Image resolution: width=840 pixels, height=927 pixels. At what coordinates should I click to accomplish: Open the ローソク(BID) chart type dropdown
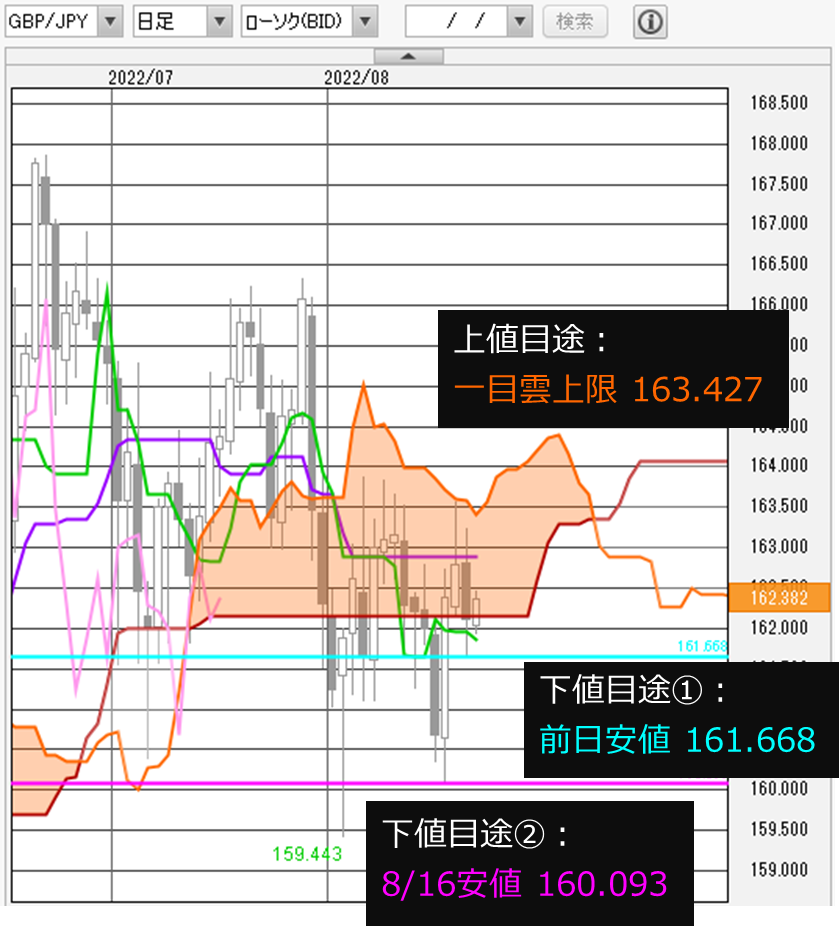tap(366, 21)
